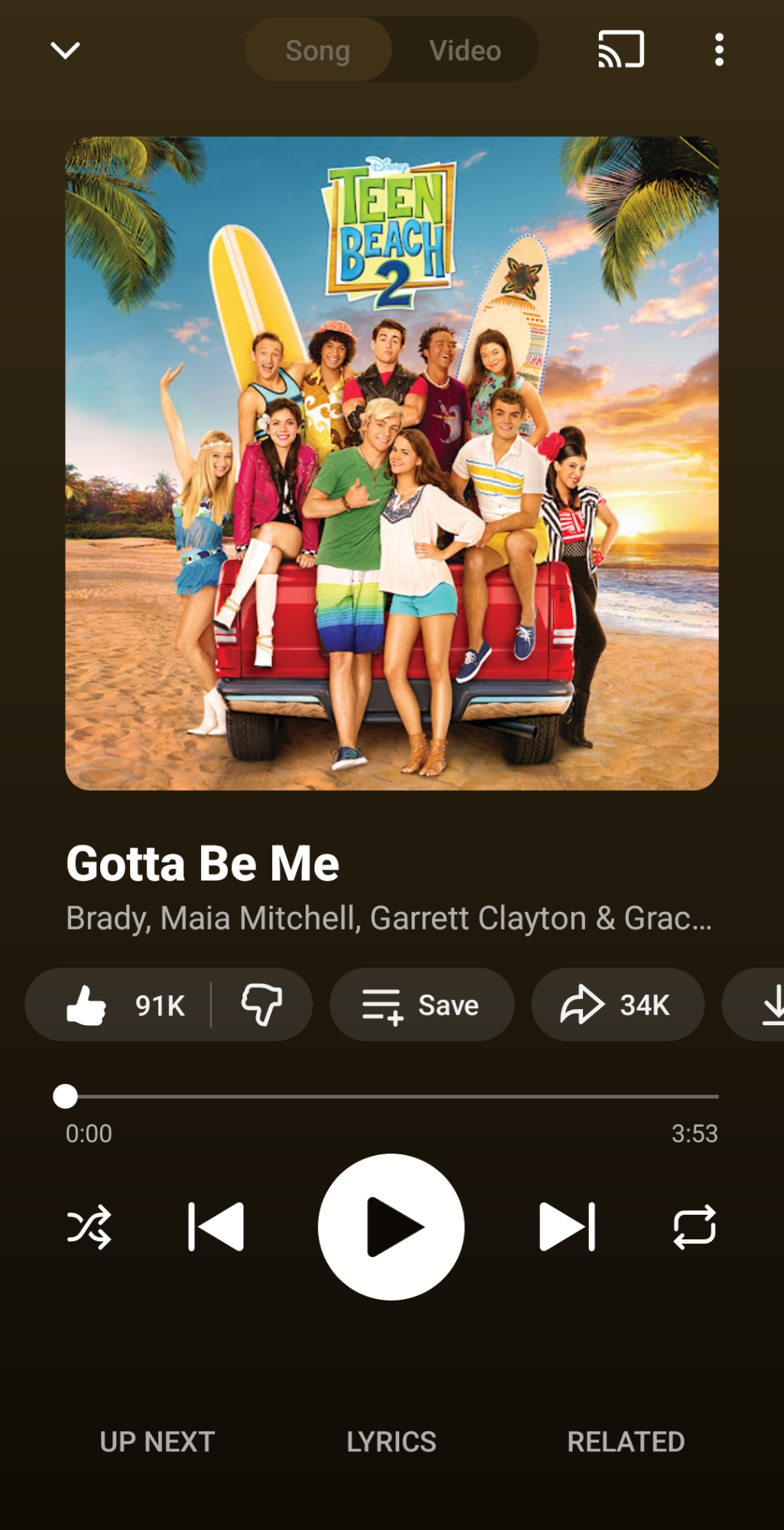This screenshot has height=1530, width=784.
Task: Collapse the player with the down chevron
Action: [x=65, y=50]
